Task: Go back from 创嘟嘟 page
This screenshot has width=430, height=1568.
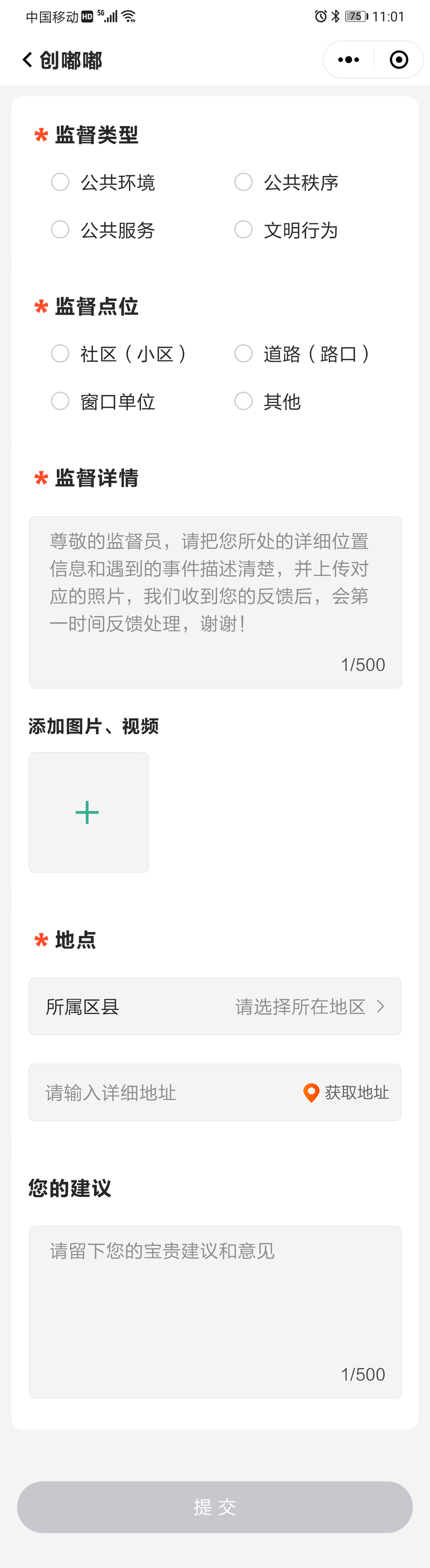Action: click(27, 60)
